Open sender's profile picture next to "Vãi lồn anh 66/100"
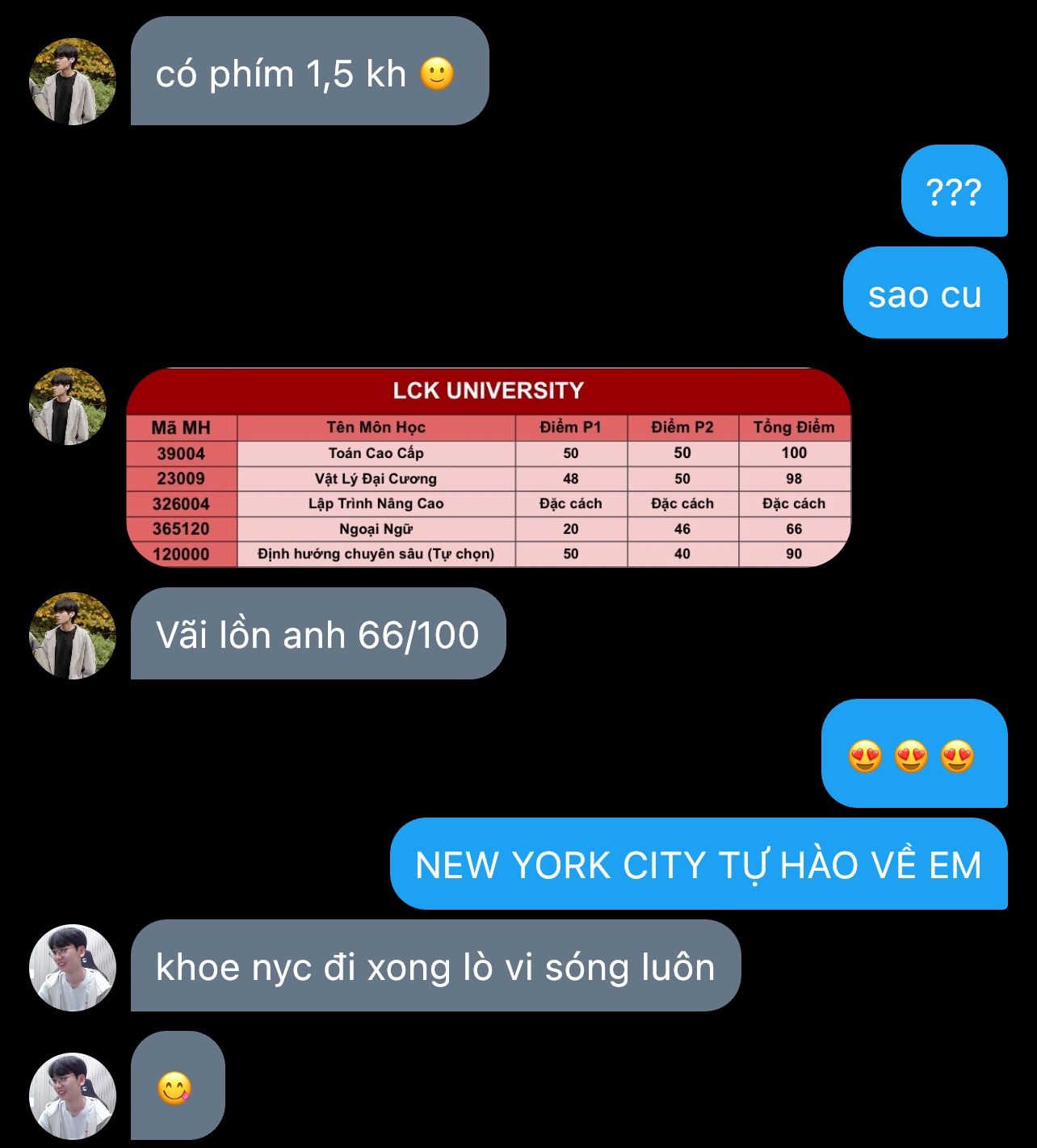1037x1148 pixels. coord(73,636)
